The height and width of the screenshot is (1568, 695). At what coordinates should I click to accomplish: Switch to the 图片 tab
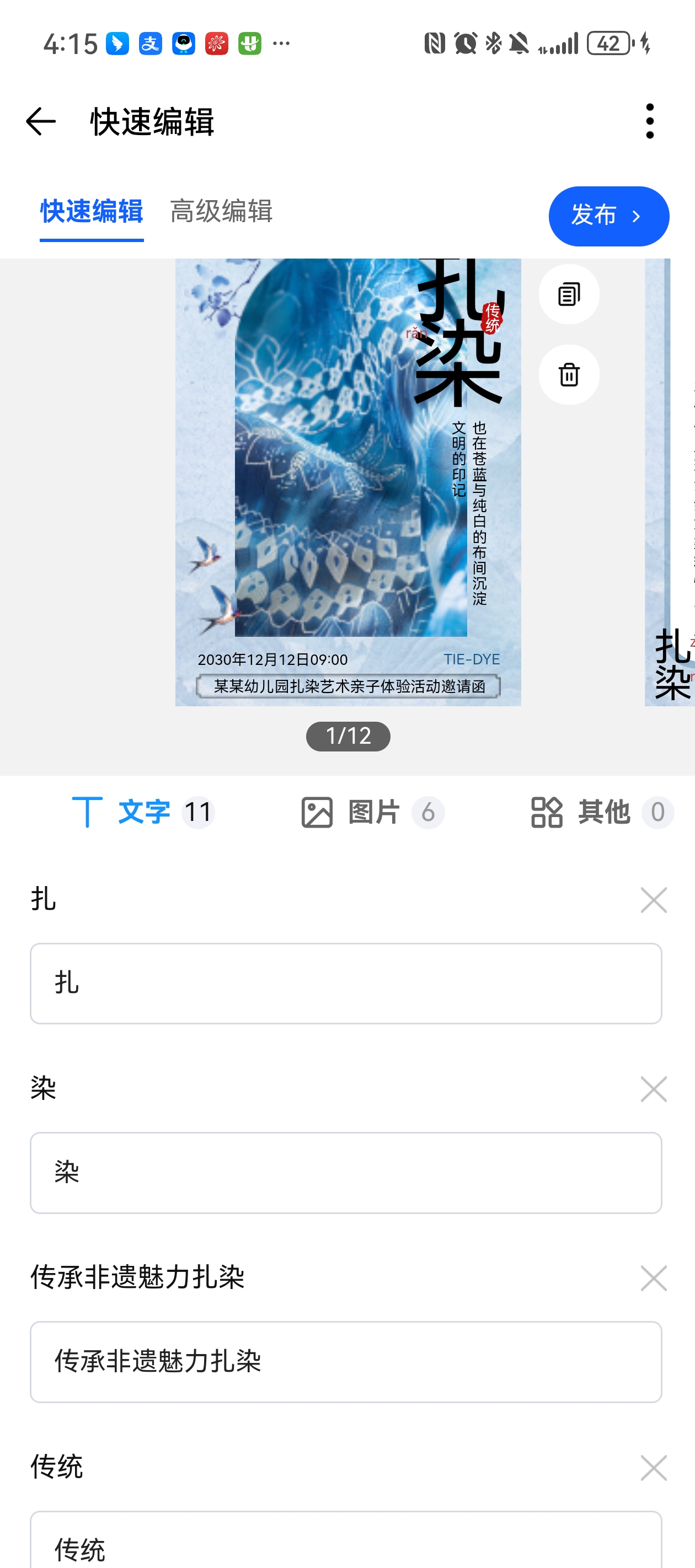pyautogui.click(x=373, y=813)
